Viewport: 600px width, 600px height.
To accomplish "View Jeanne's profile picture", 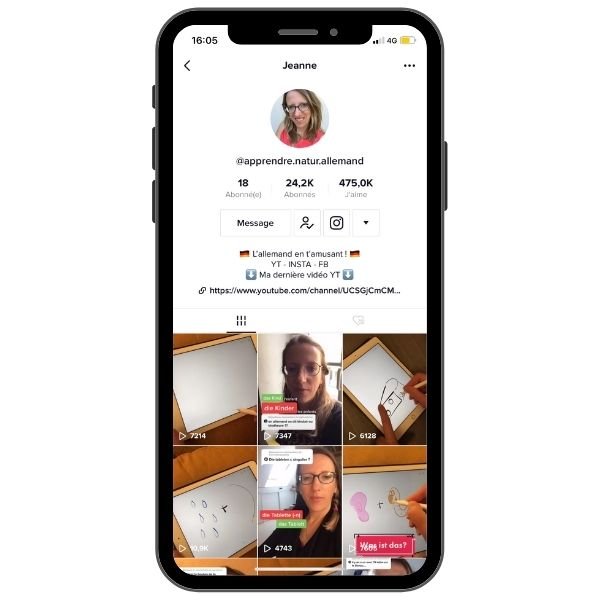I will point(299,118).
